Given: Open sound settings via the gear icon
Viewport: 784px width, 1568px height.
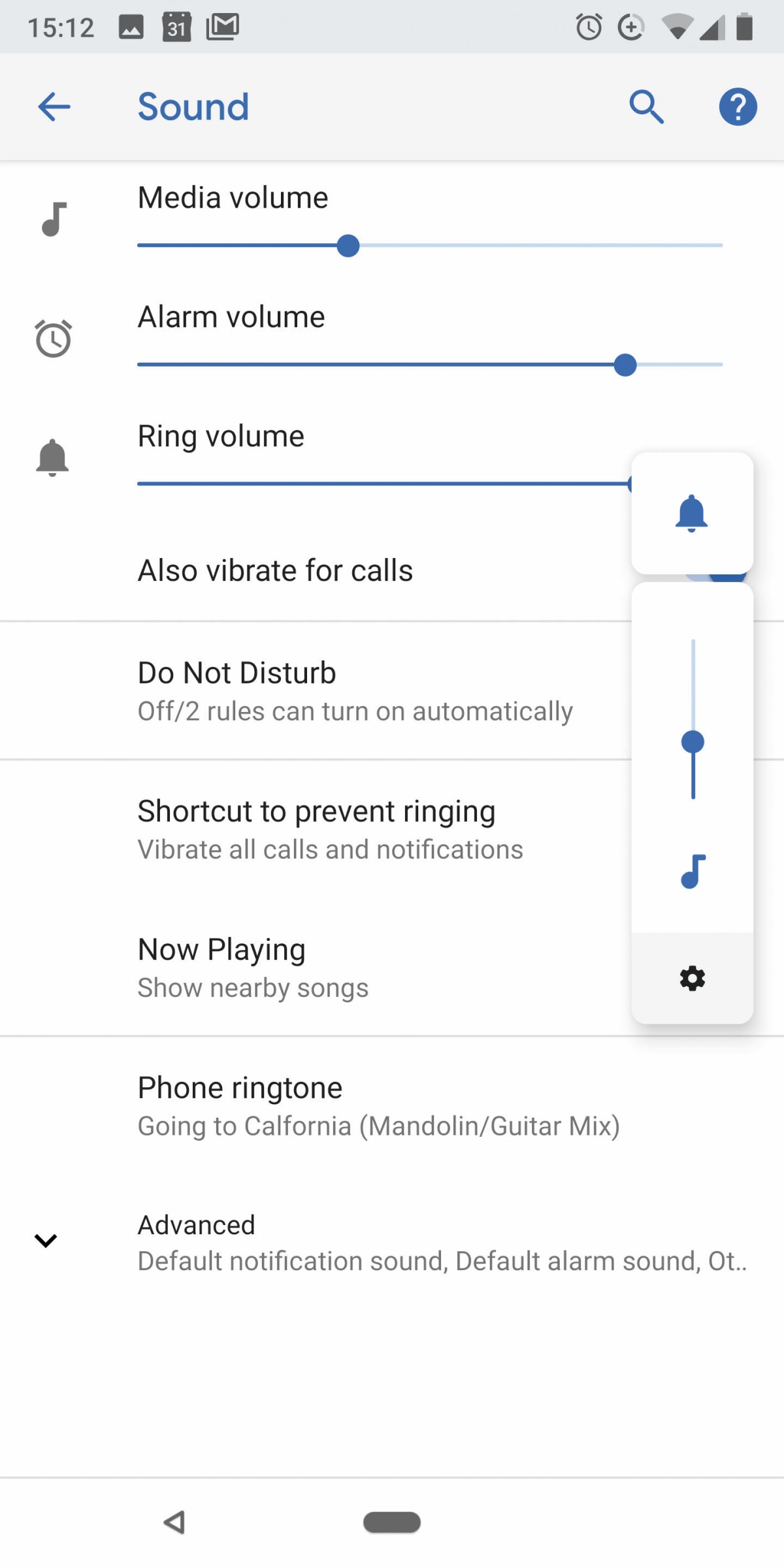Looking at the screenshot, I should pyautogui.click(x=693, y=978).
